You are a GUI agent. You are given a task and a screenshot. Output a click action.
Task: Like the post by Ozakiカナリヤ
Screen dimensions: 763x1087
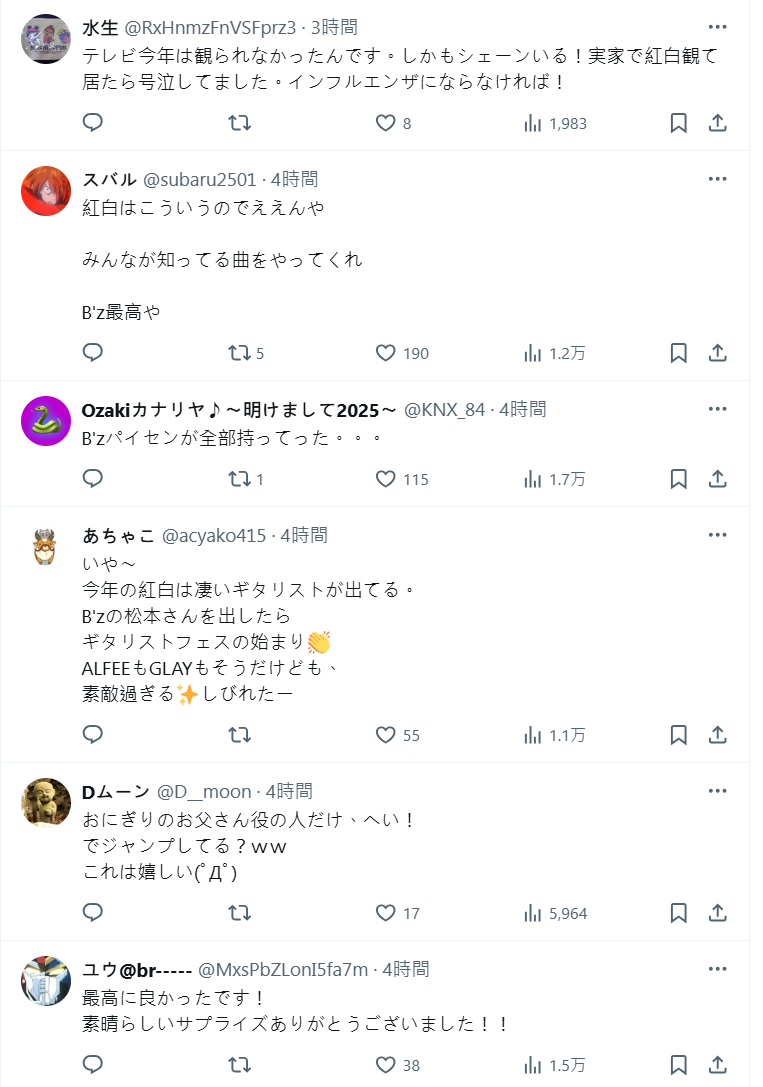click(386, 479)
